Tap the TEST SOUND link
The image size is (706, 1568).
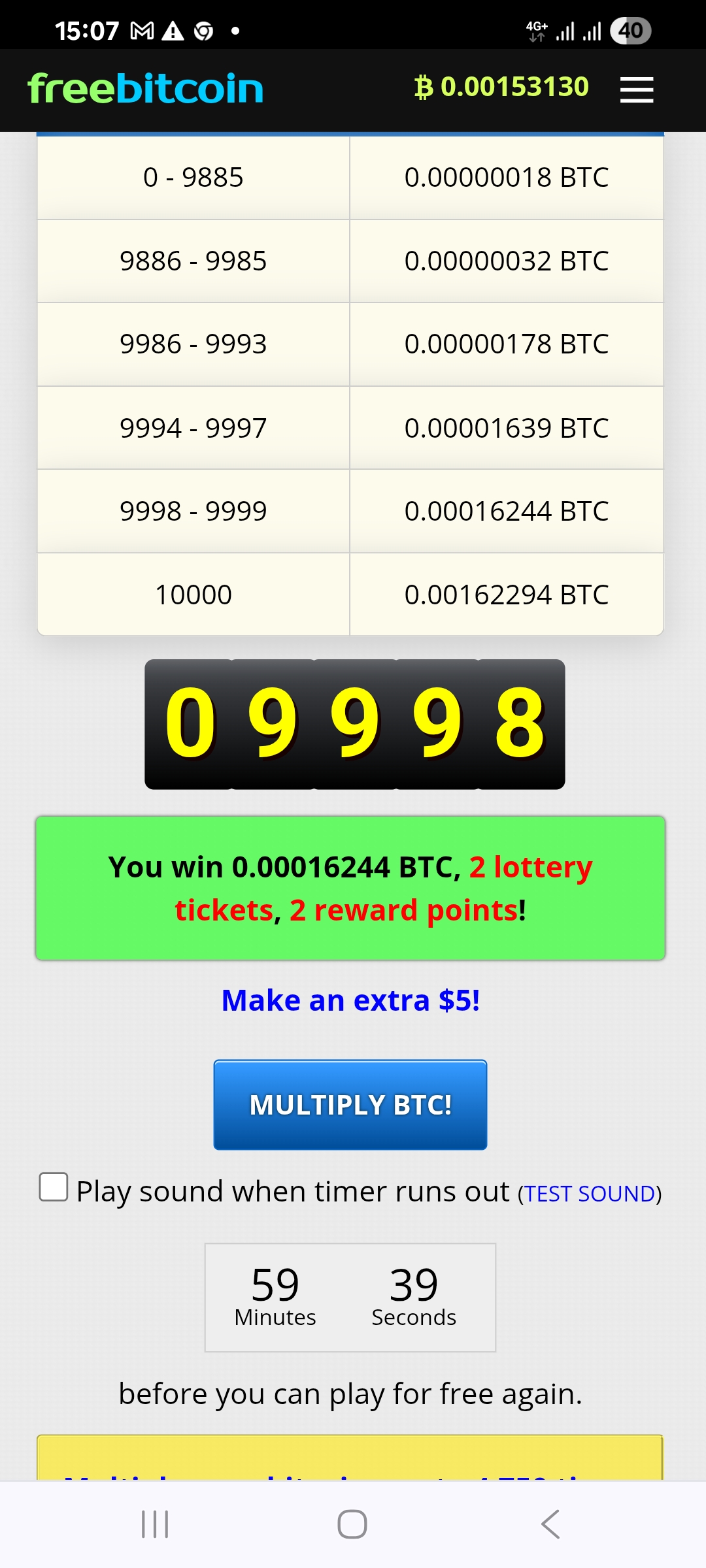tap(590, 1194)
